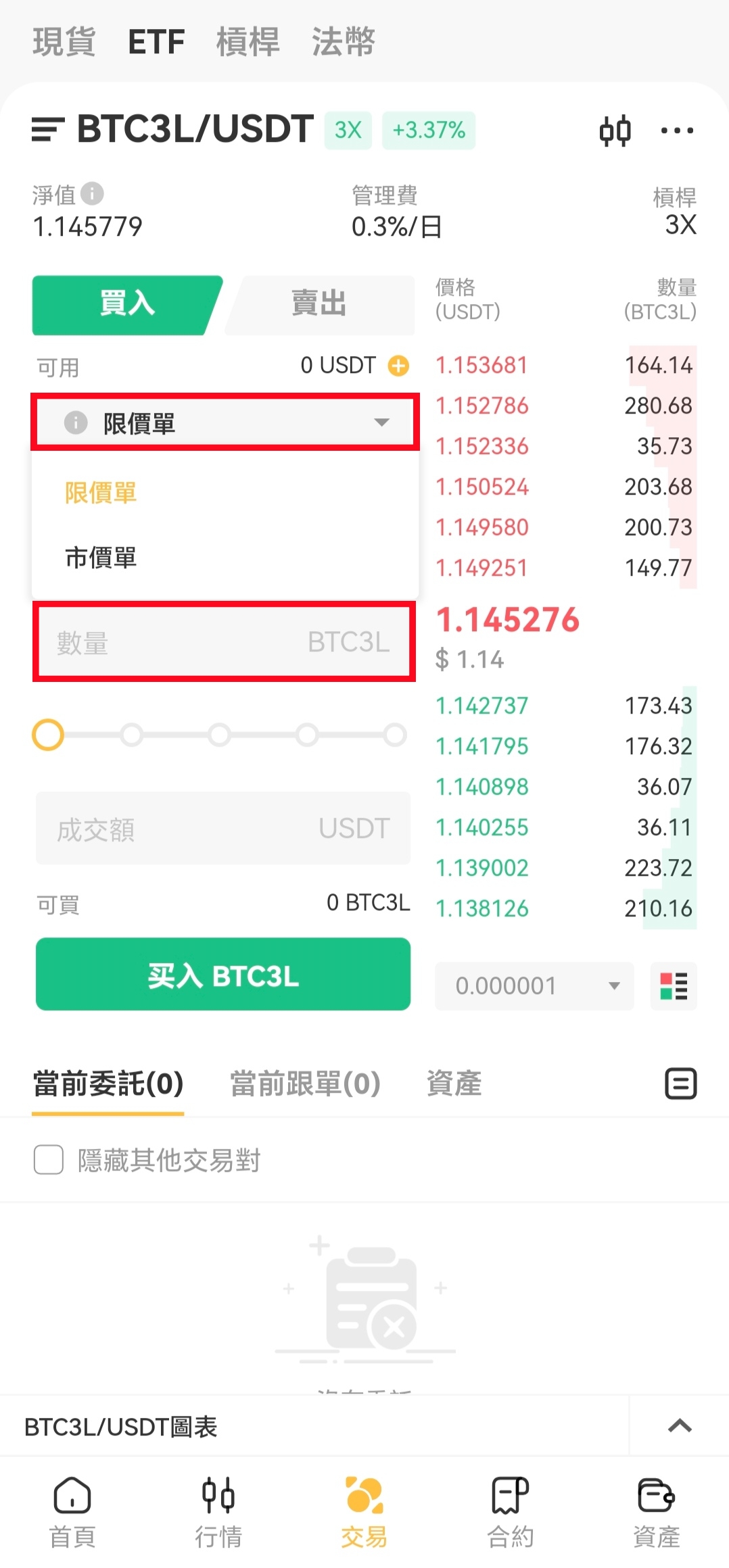Switch to the 現貨 top tab
Viewport: 729px width, 1568px height.
pos(64,41)
